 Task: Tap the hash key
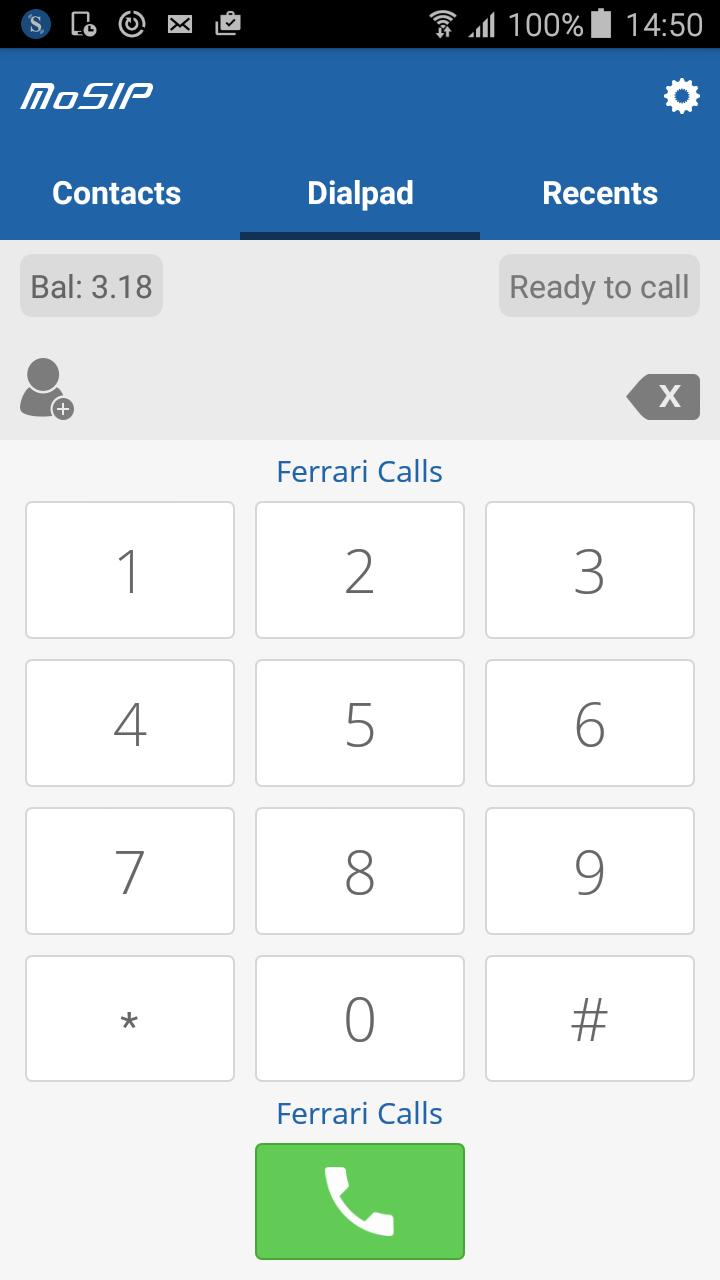pos(590,1019)
